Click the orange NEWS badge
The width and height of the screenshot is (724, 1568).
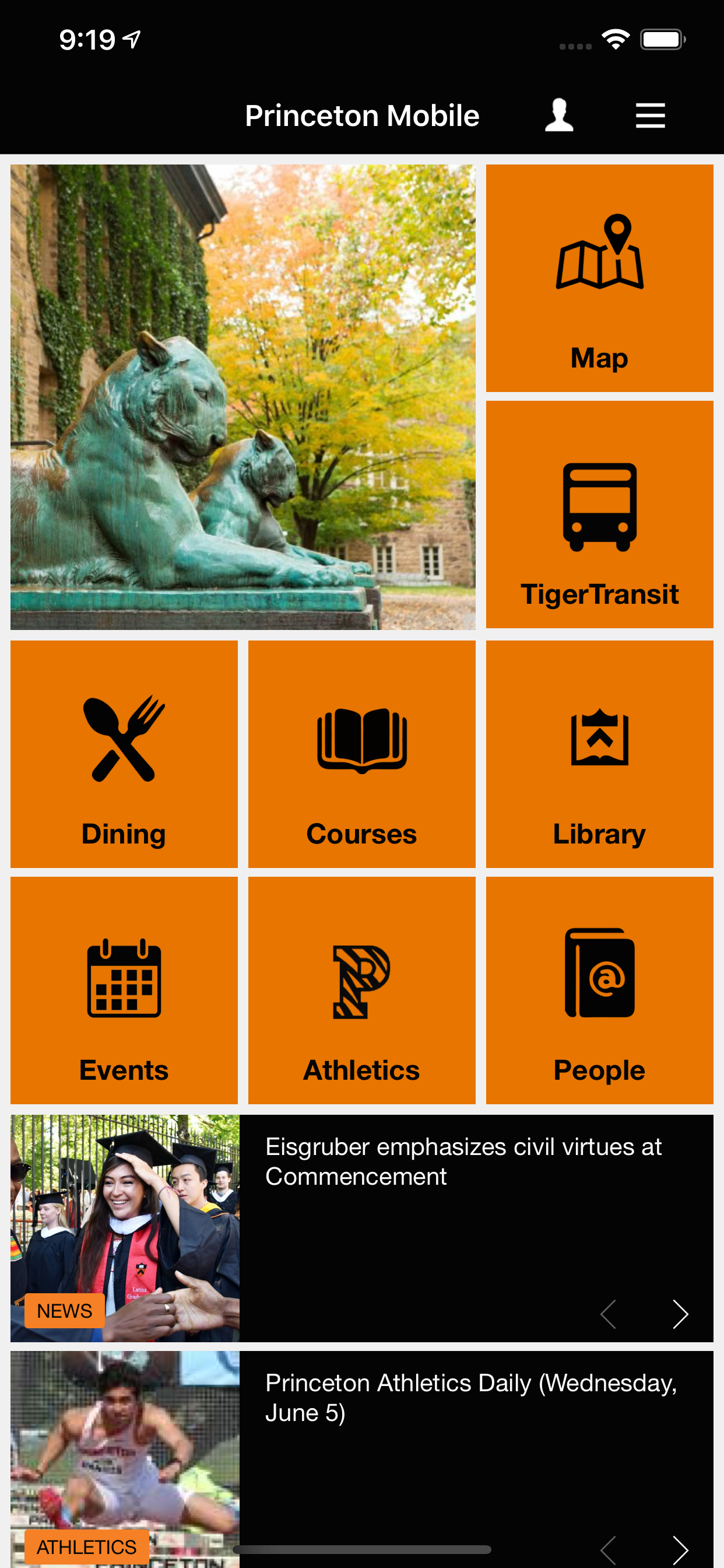click(65, 1311)
